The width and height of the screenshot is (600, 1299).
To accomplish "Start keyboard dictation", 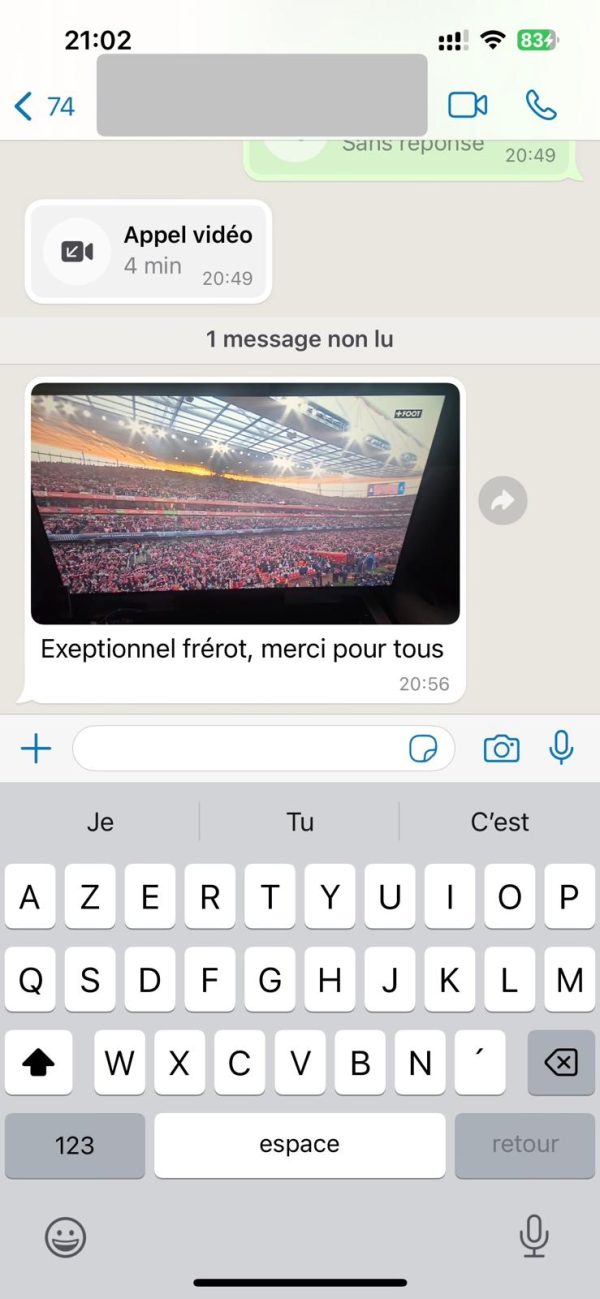I will 534,1236.
